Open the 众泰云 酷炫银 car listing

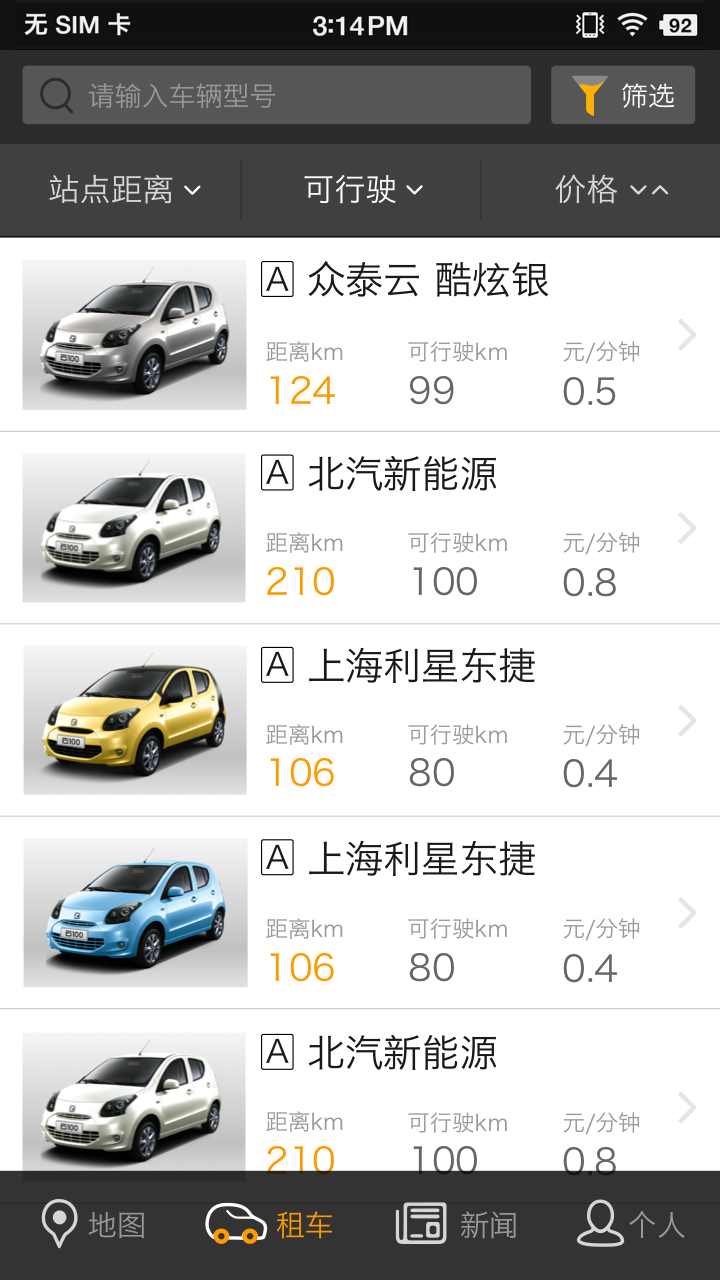[360, 335]
